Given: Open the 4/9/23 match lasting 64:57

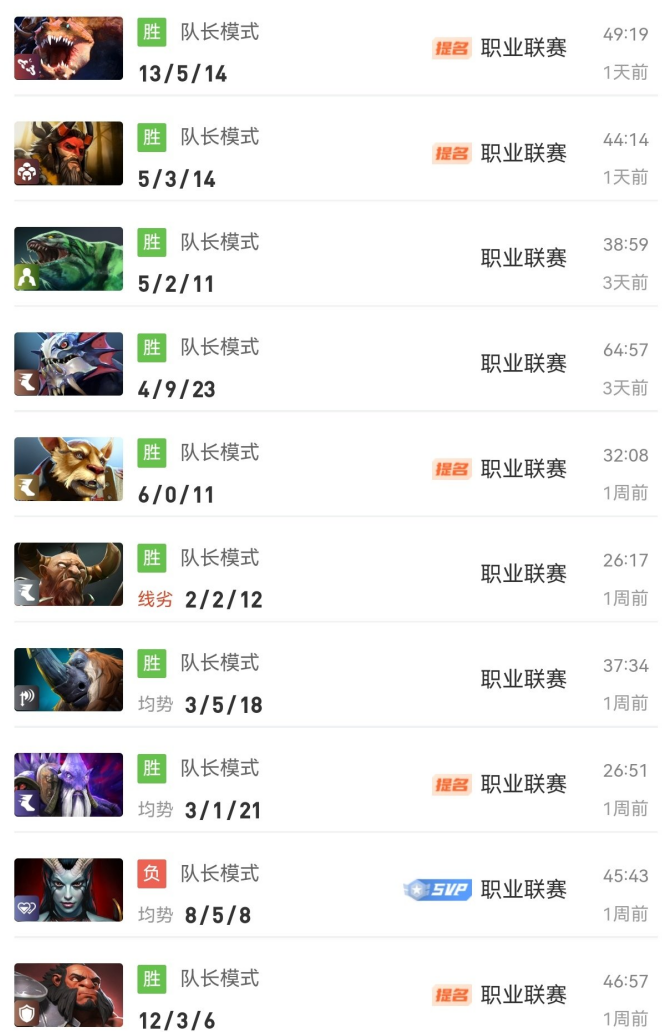Looking at the screenshot, I should (x=335, y=365).
